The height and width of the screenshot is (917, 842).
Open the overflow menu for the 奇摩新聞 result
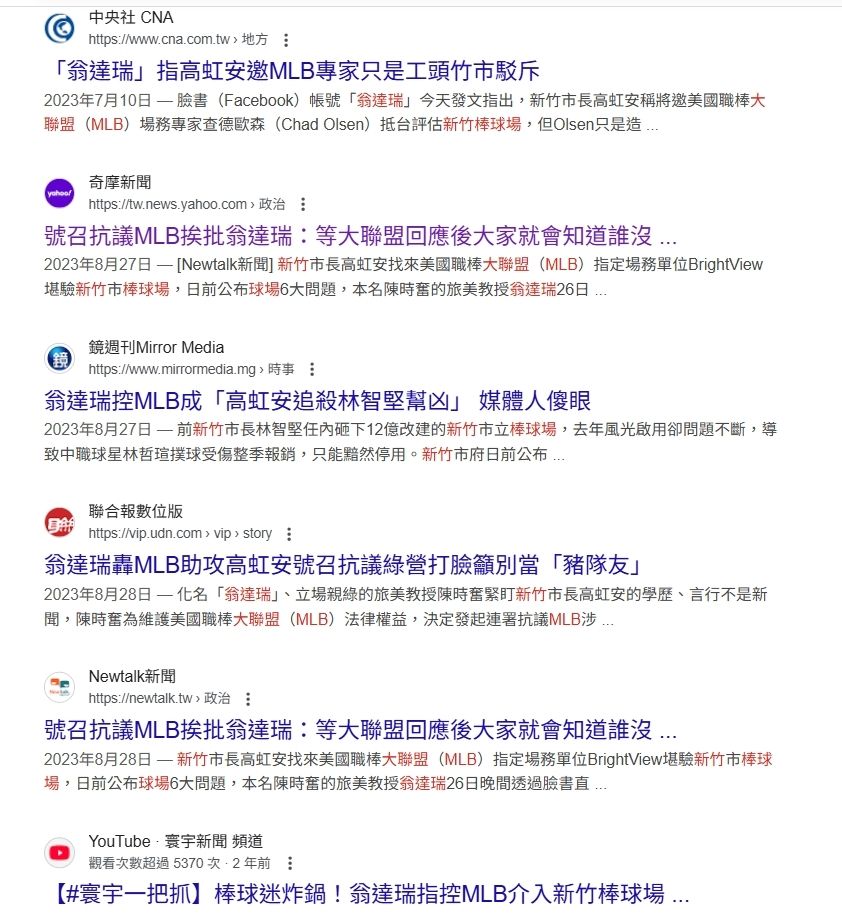(303, 205)
